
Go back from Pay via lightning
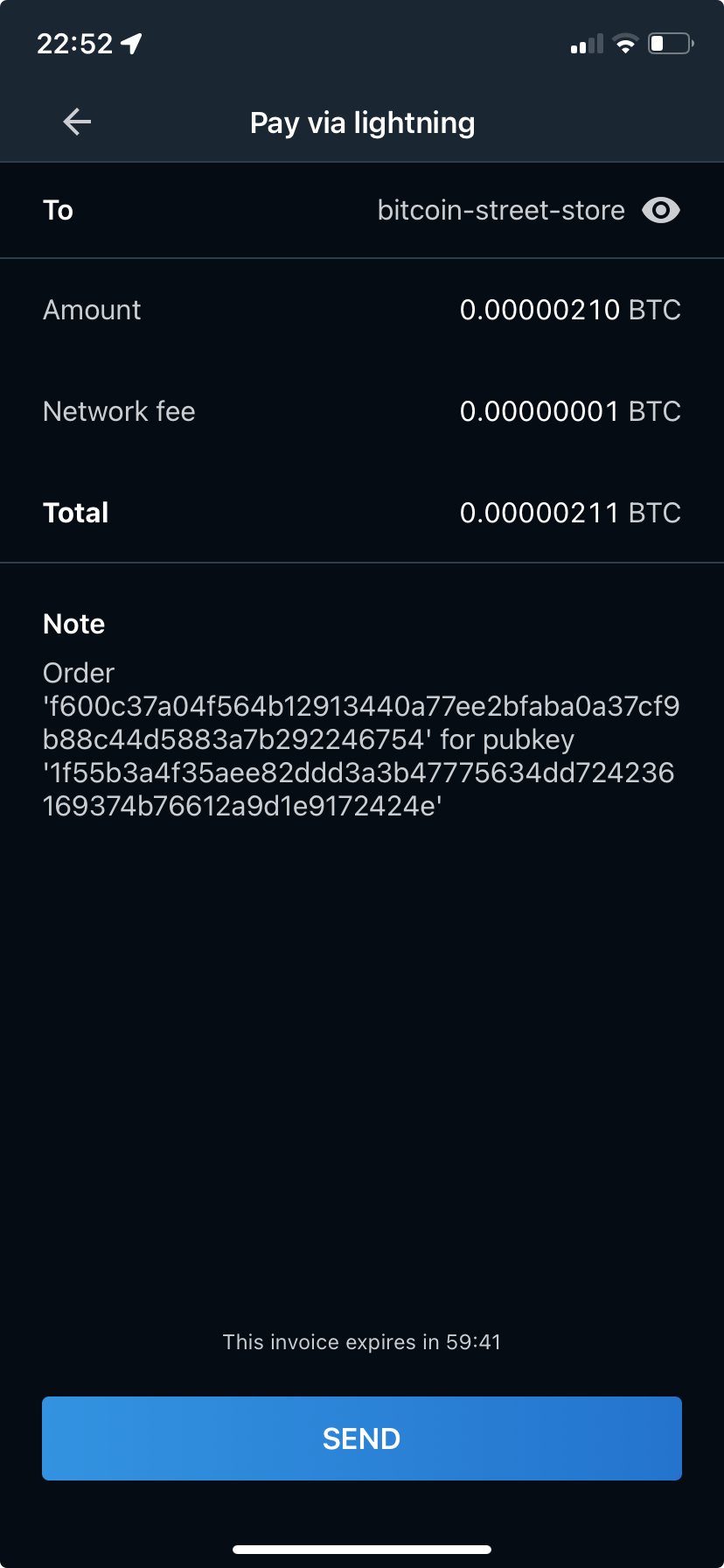point(77,122)
